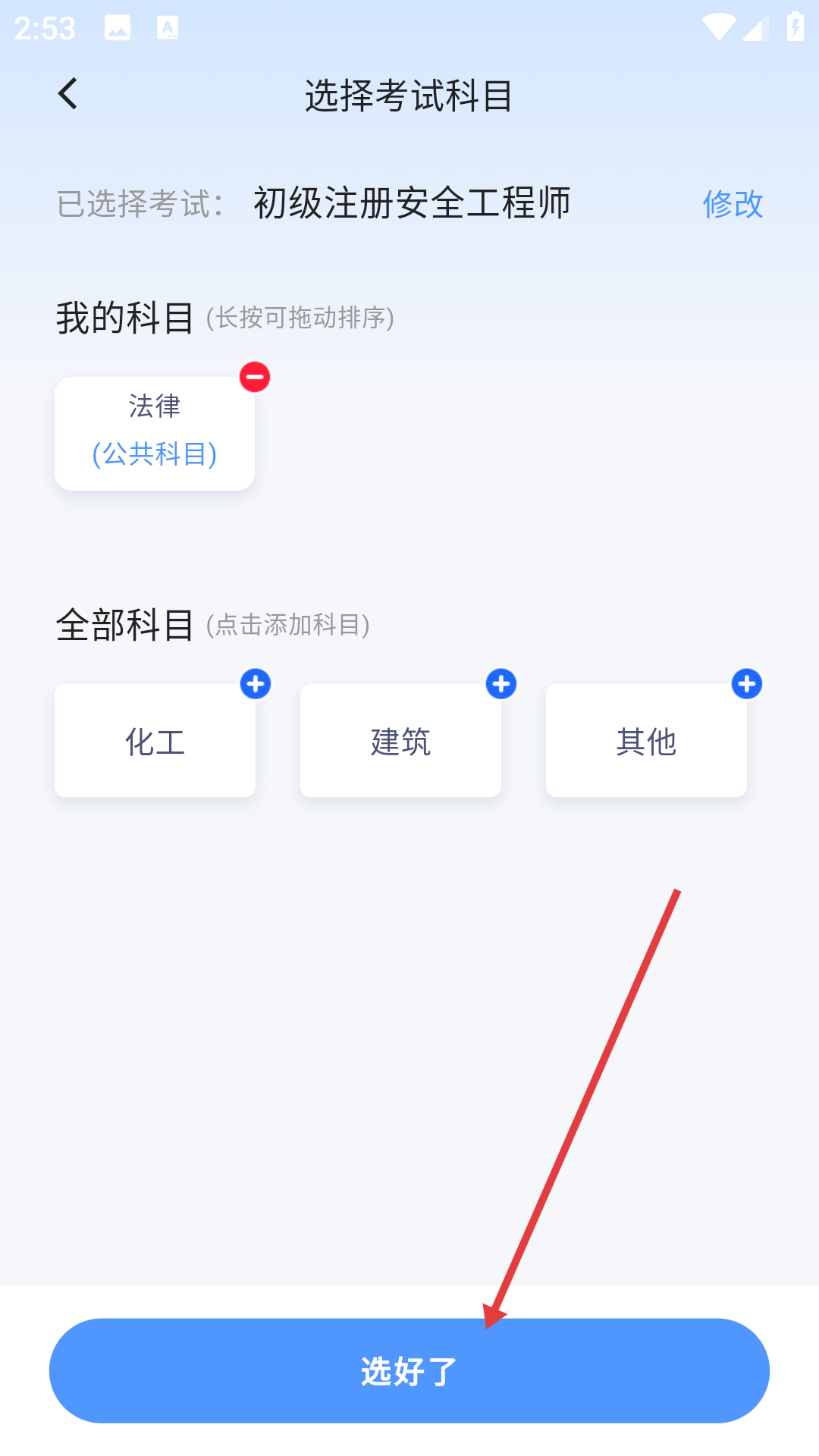The width and height of the screenshot is (819, 1456).
Task: Go back from subject selection
Action: [68, 94]
